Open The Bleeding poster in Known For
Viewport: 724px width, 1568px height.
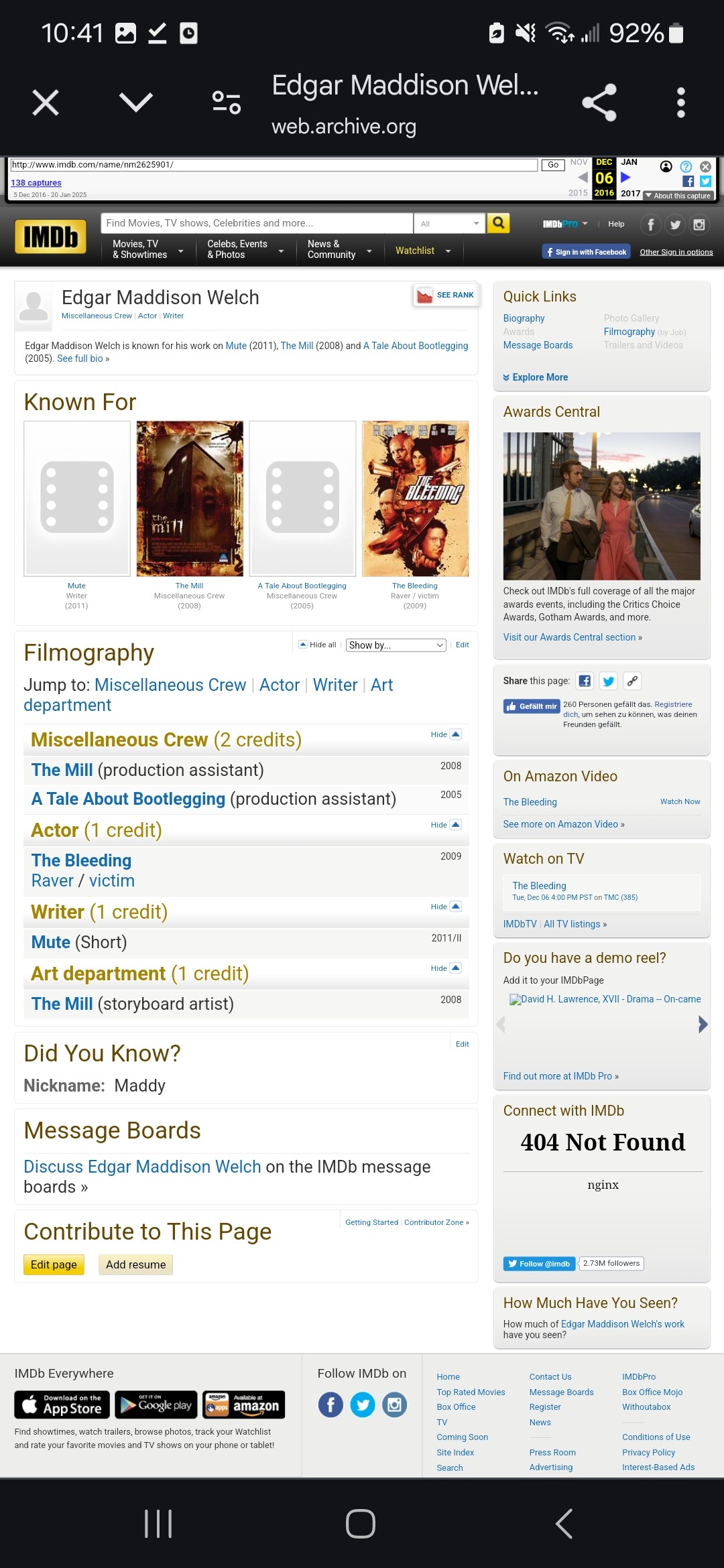coord(415,499)
